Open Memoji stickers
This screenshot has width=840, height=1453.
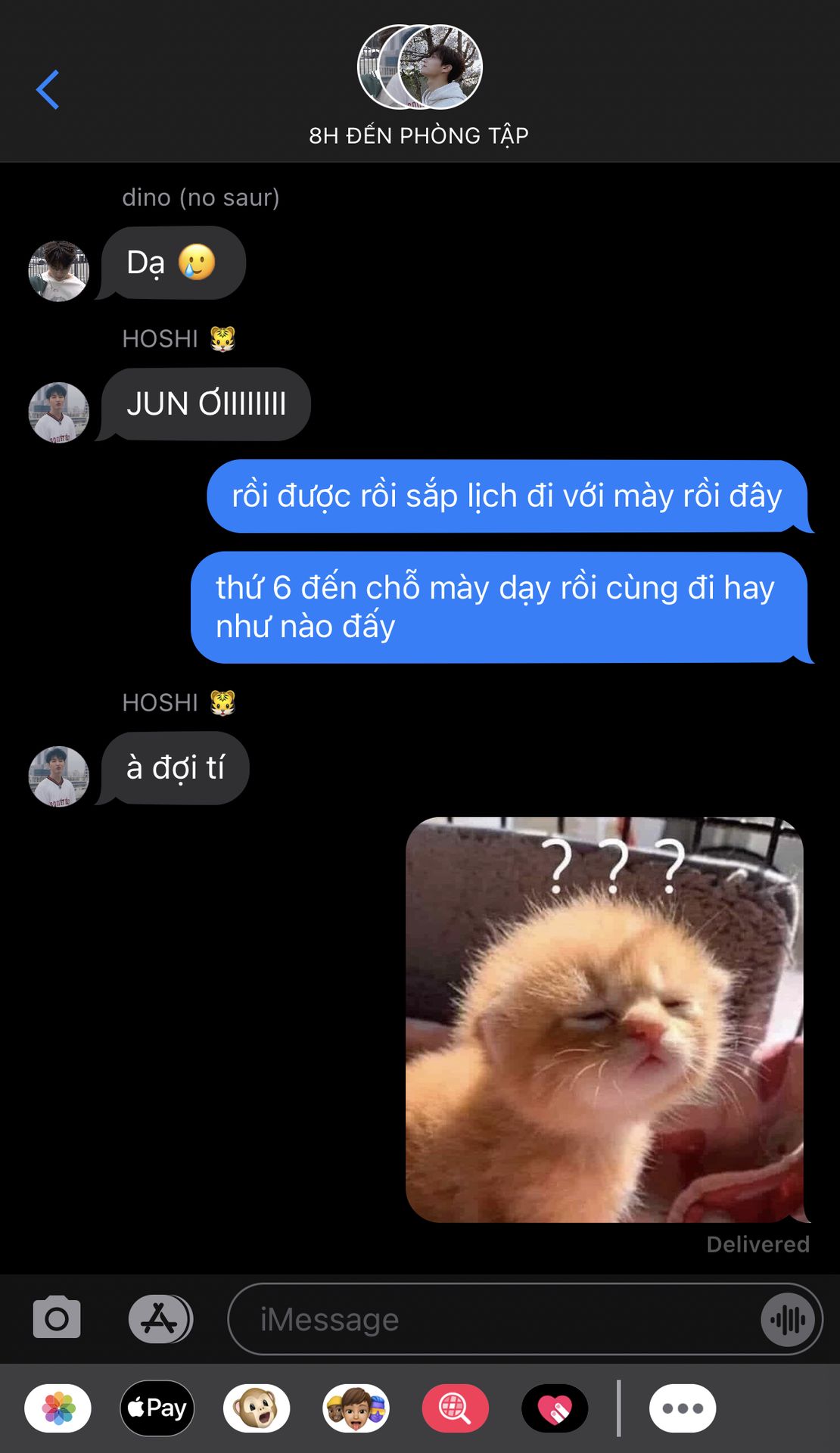[x=356, y=1408]
